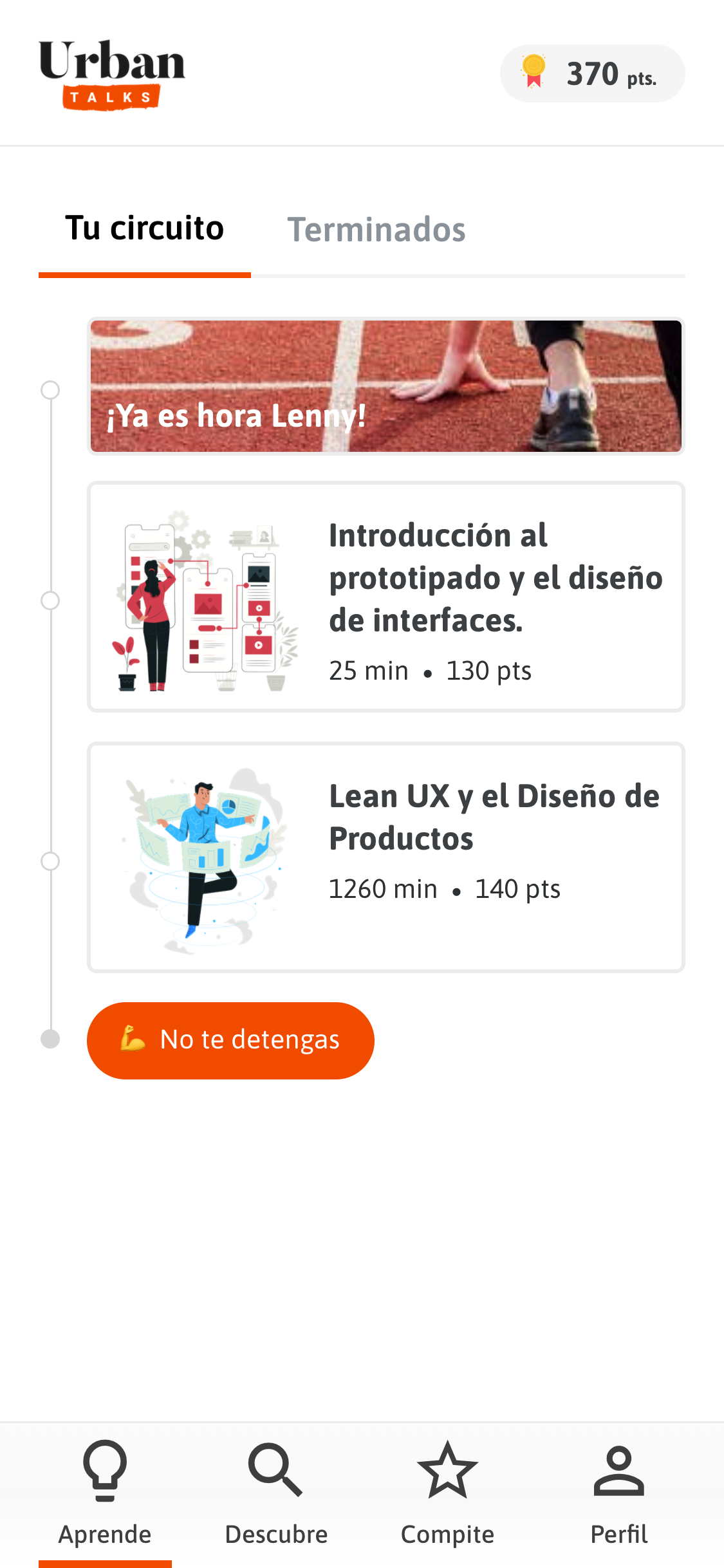Tap the topmost circuit timeline dot
Viewport: 724px width, 1568px height.
[50, 389]
